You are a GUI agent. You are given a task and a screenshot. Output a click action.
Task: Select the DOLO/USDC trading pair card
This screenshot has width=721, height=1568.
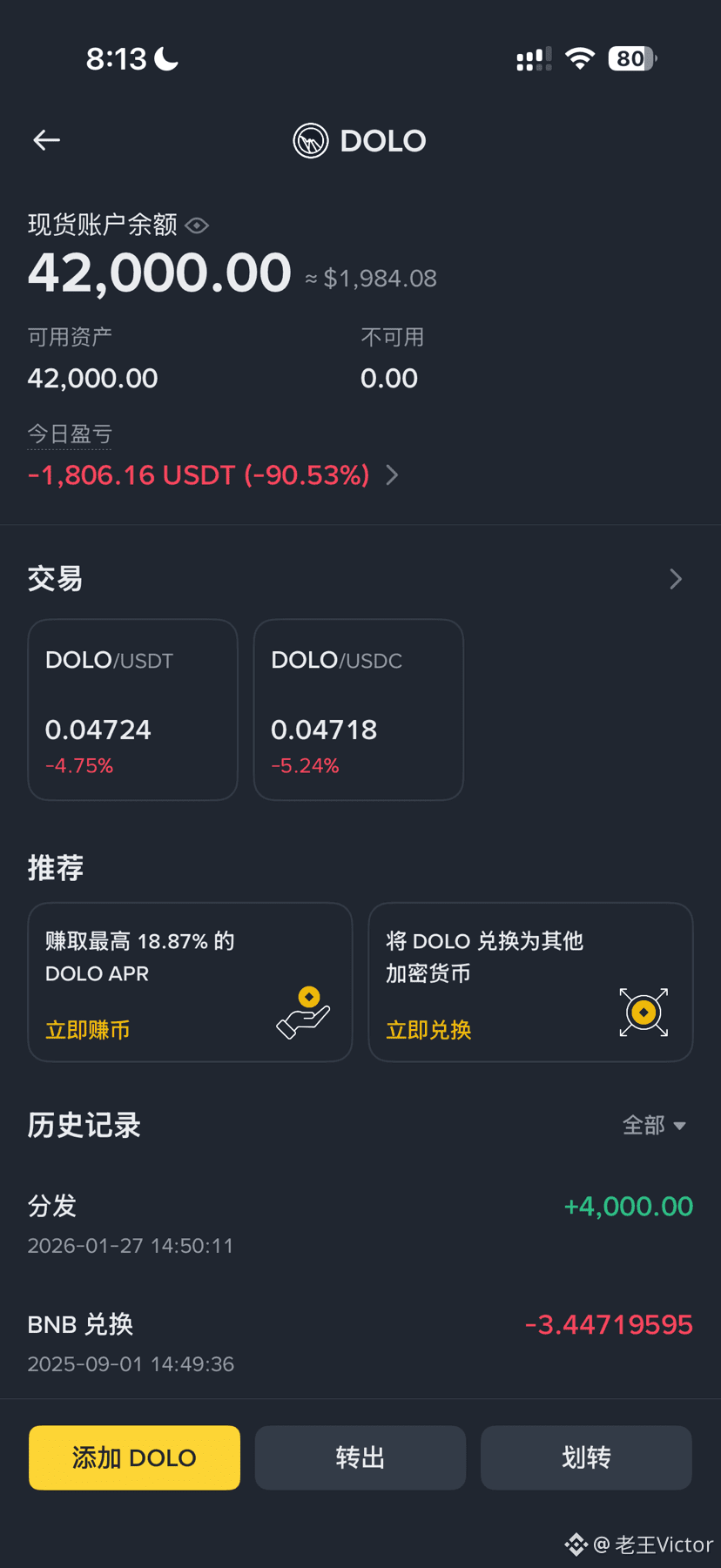pos(358,709)
